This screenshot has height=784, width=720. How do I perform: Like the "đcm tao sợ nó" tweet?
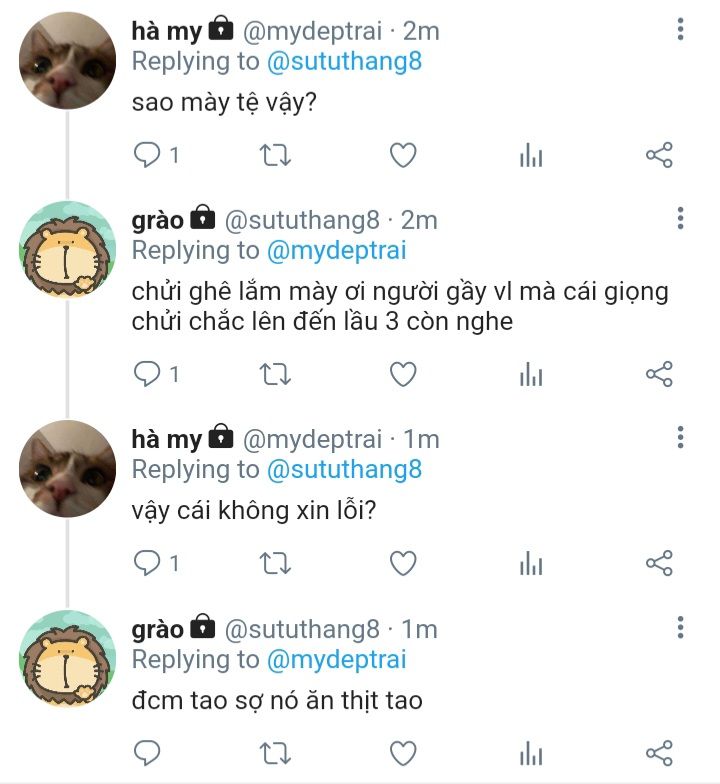402,751
